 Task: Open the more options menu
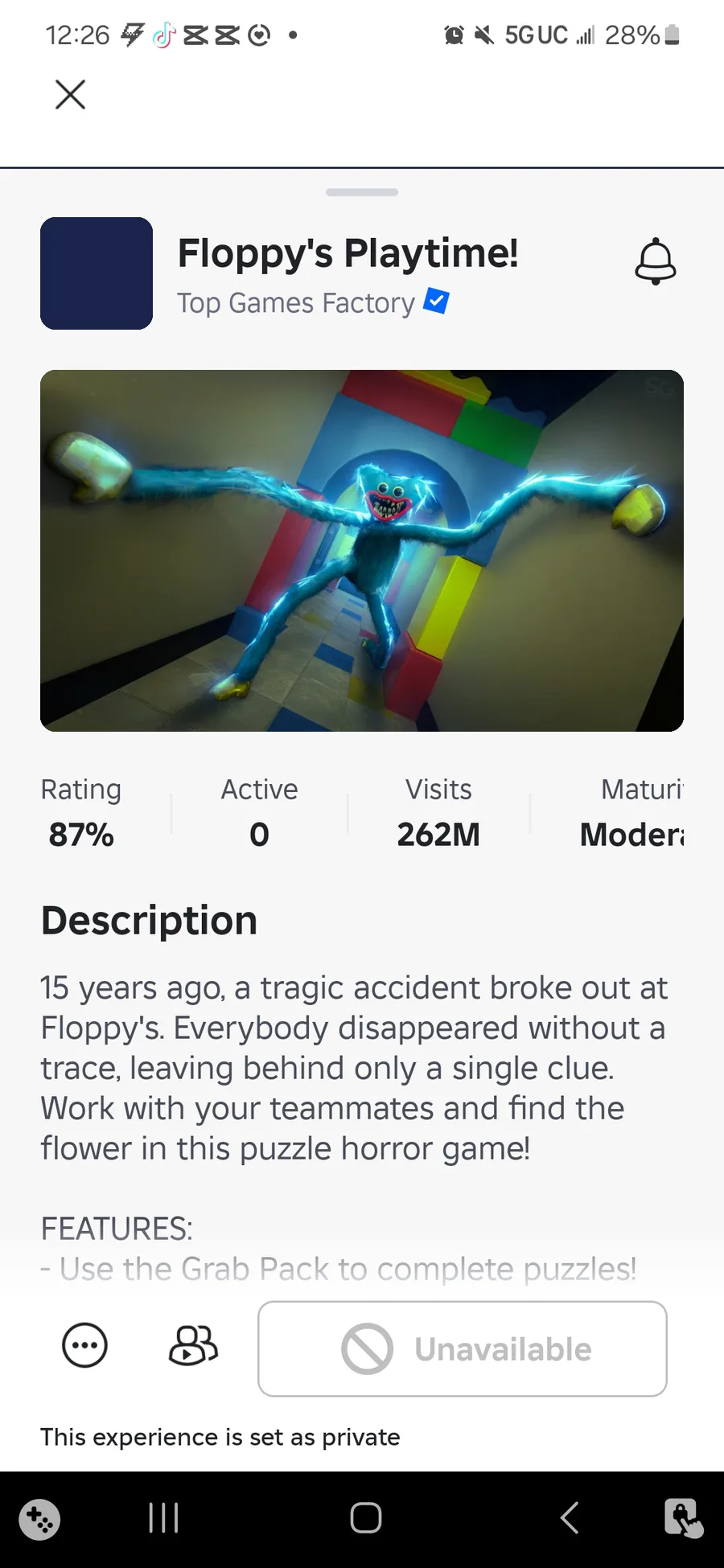(x=84, y=1345)
